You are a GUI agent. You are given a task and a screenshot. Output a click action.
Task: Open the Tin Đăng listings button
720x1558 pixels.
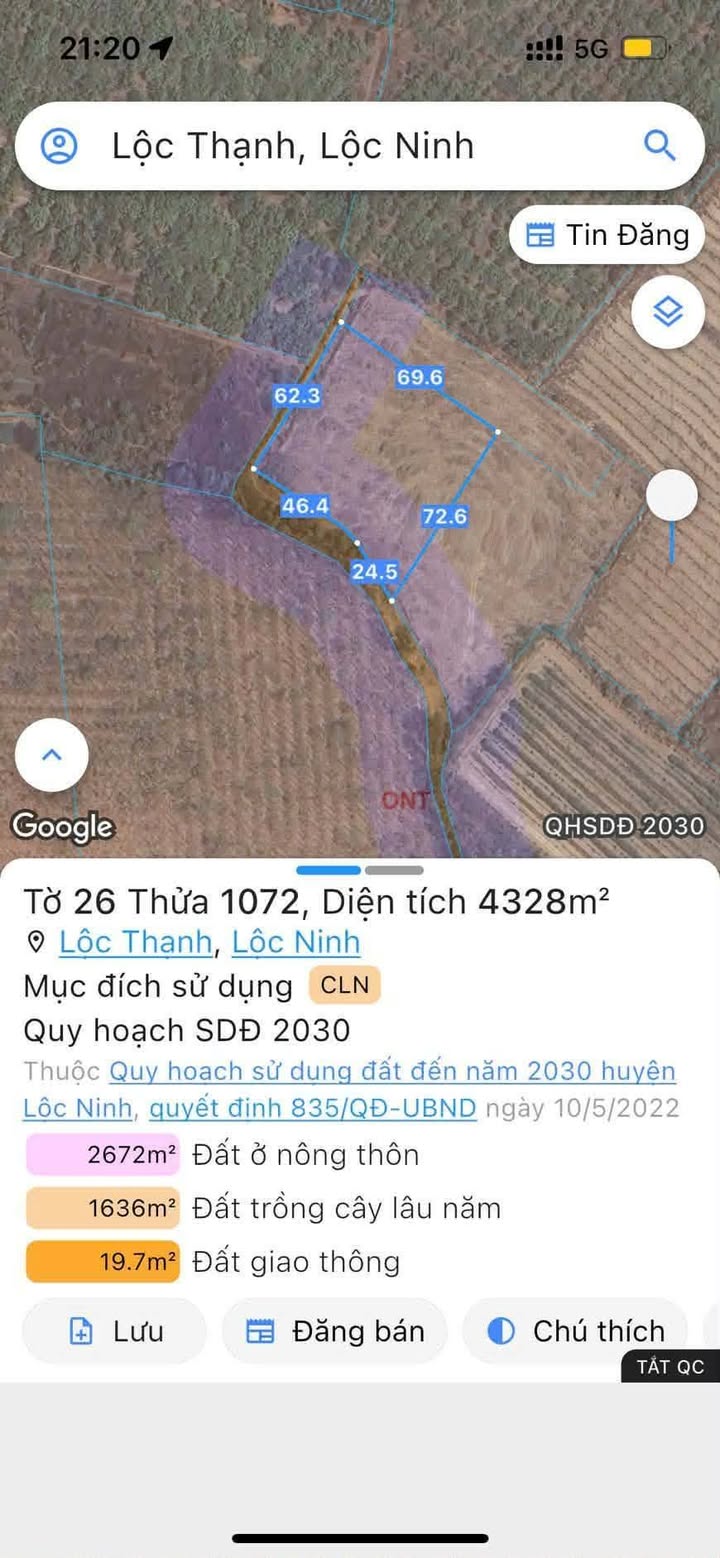point(607,235)
